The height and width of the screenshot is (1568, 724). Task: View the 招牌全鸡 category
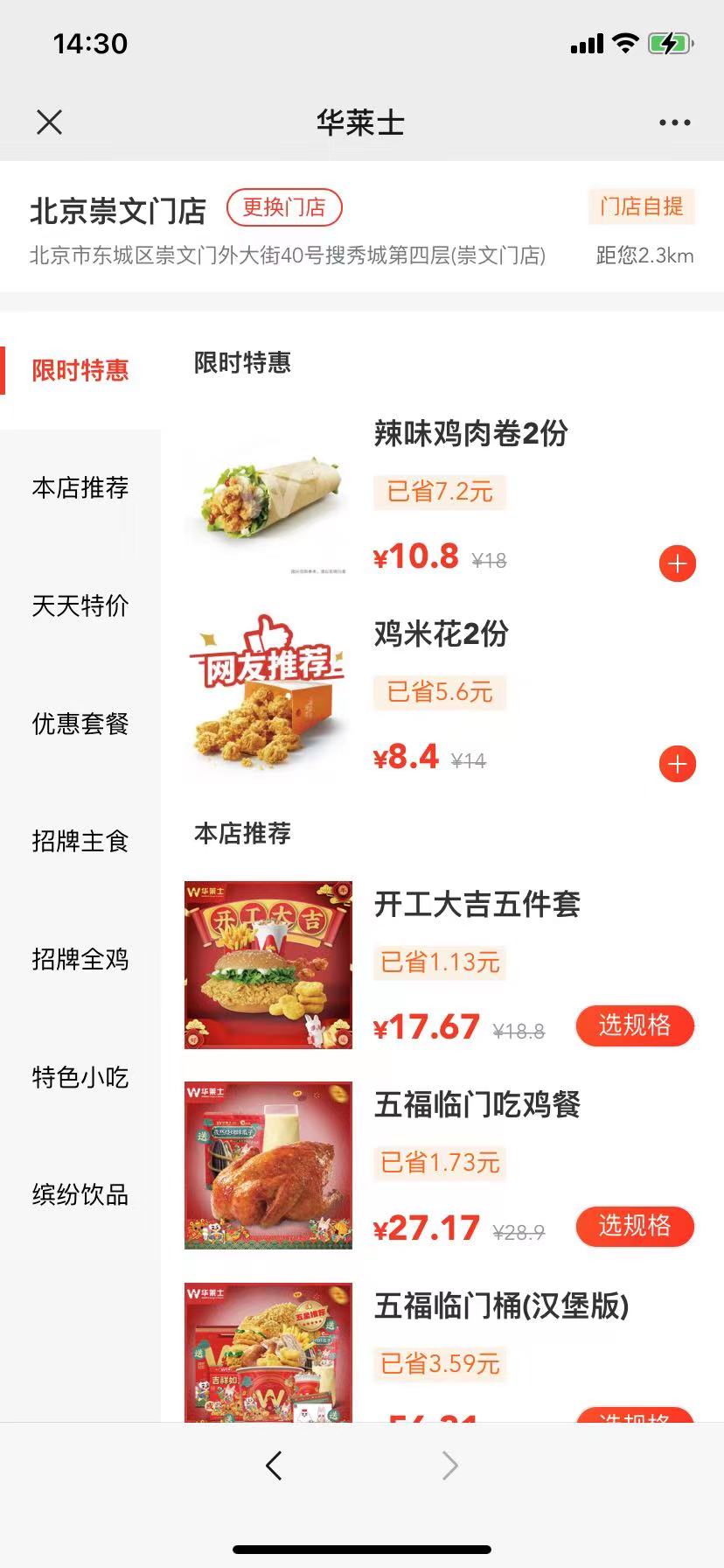80,959
